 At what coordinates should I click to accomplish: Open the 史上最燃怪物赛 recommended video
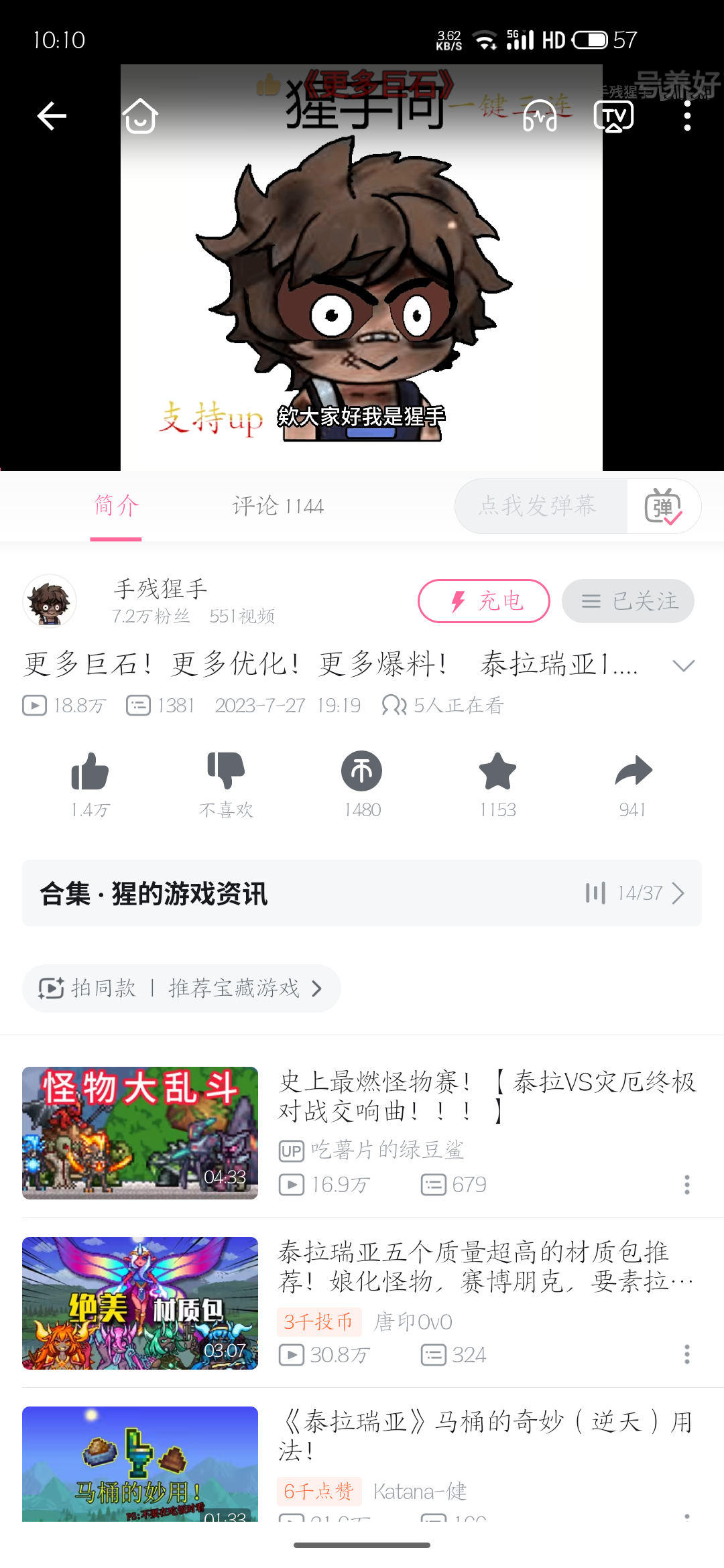[487, 1097]
